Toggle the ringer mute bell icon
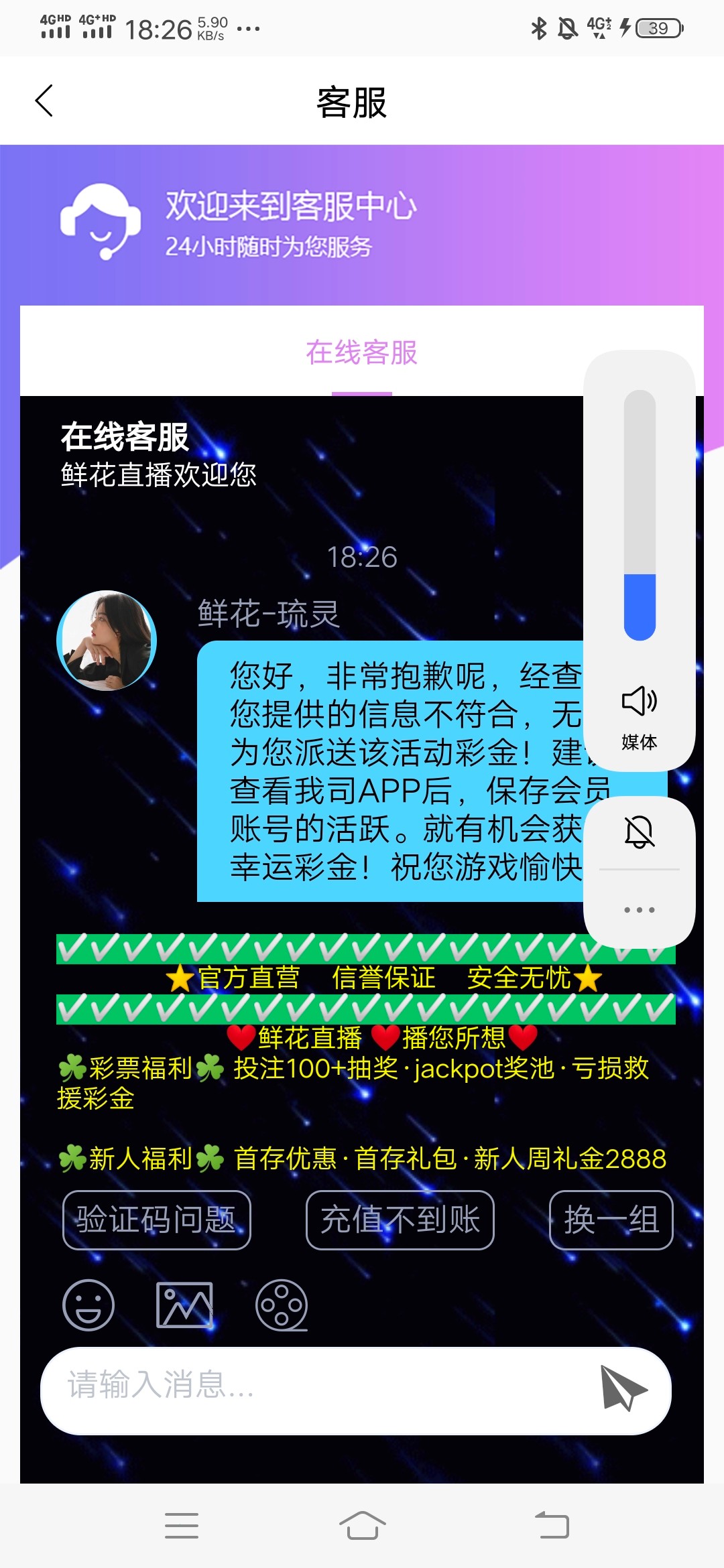The height and width of the screenshot is (1568, 724). pos(640,832)
